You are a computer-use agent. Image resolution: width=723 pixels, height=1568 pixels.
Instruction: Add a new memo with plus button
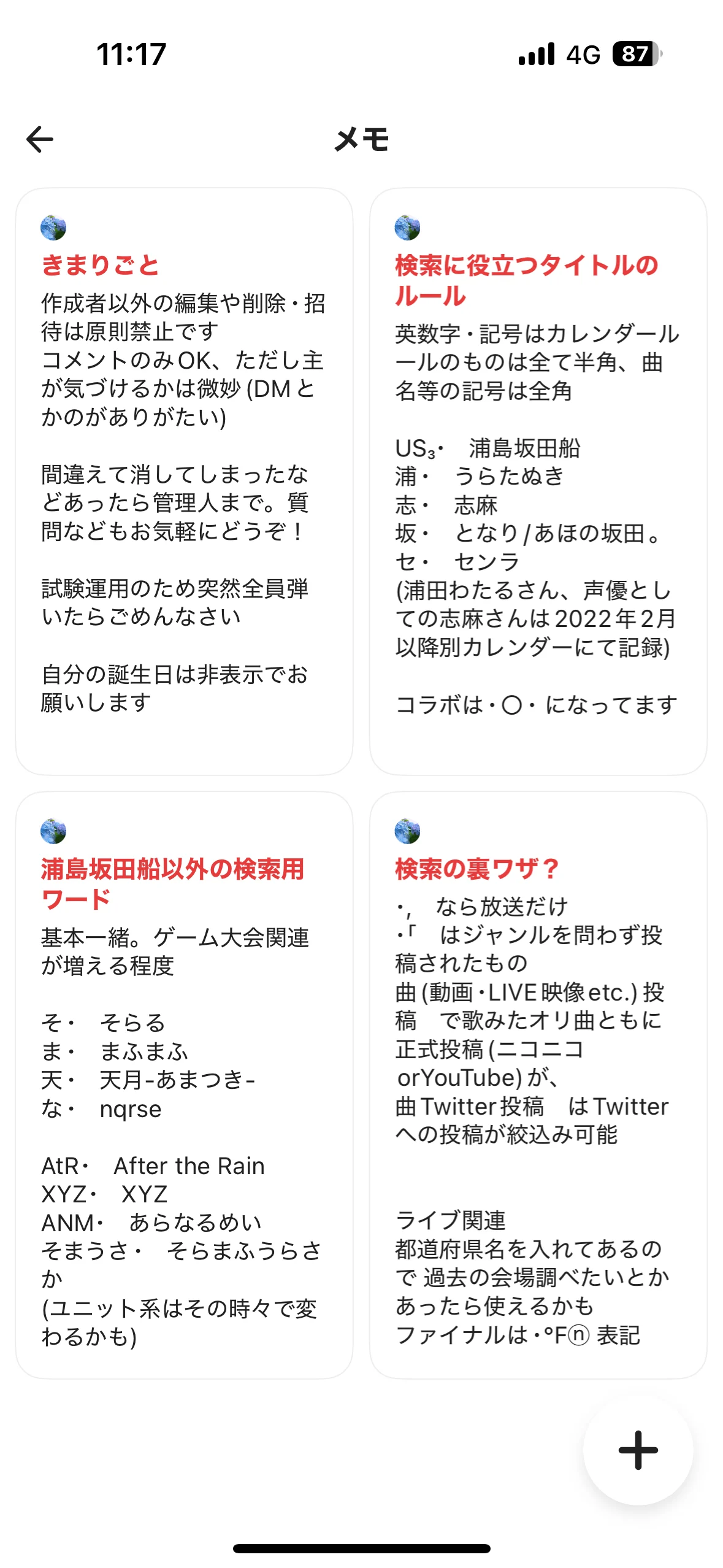click(x=638, y=1450)
